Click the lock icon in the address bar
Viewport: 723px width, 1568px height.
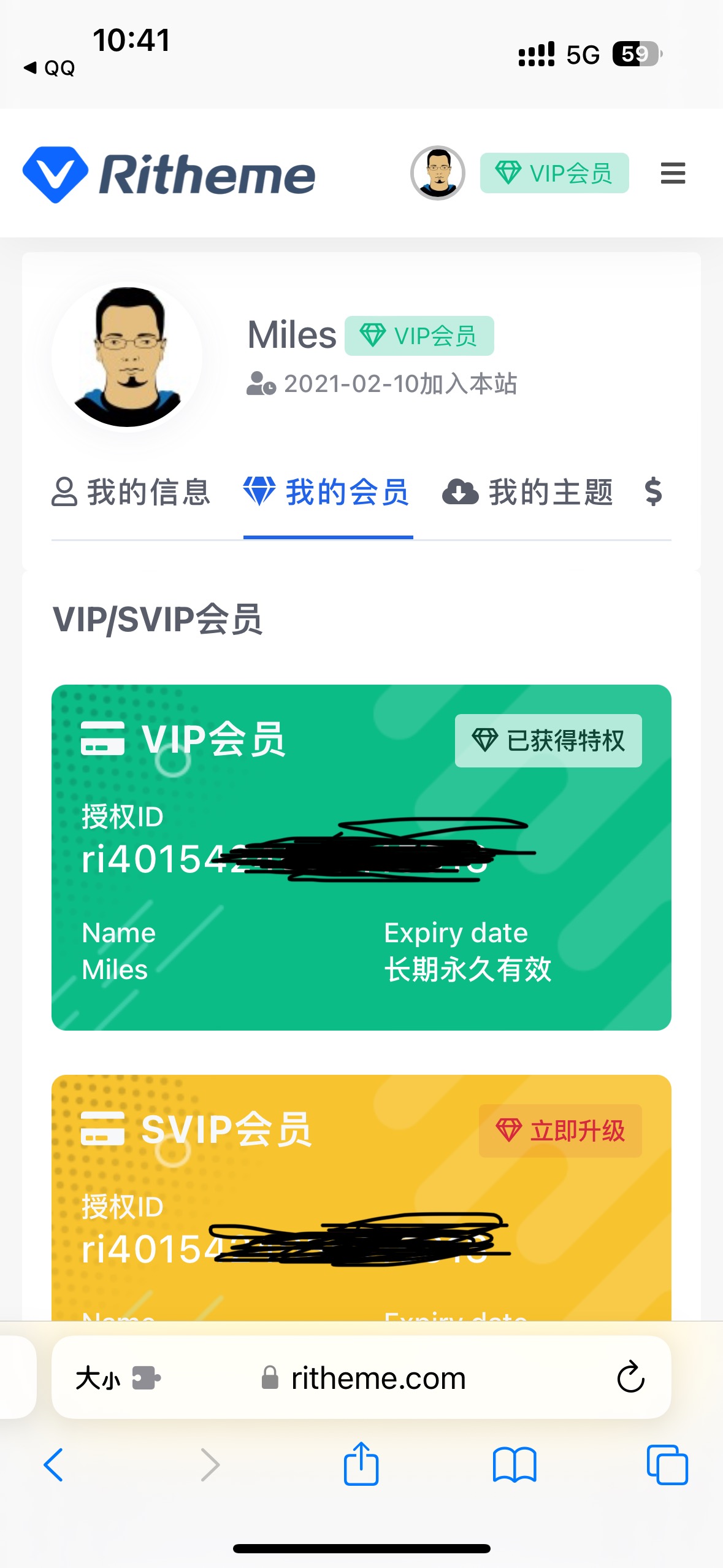tap(269, 1378)
